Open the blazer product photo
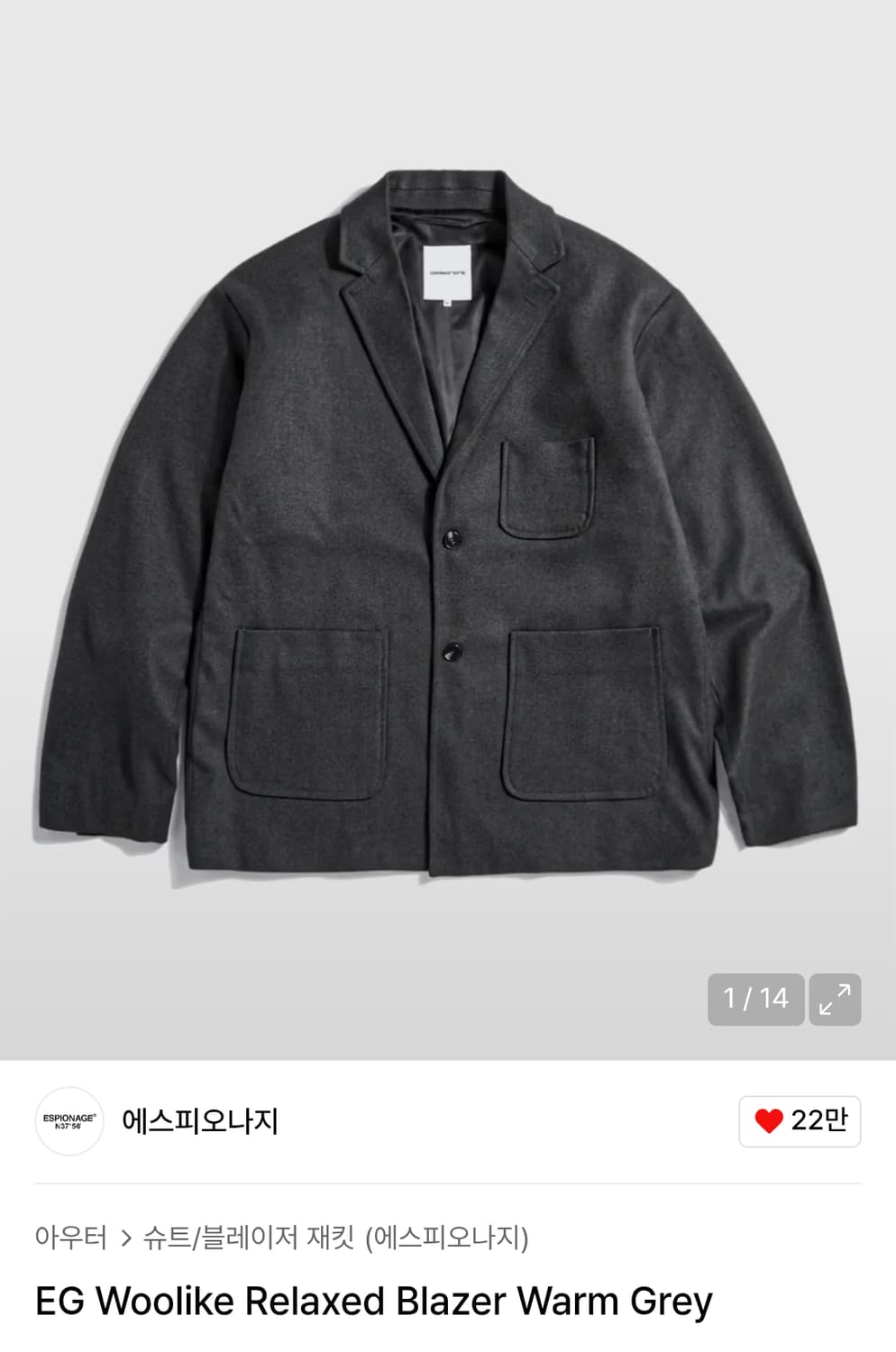Screen dimensions: 896x1352 (x=448, y=523)
